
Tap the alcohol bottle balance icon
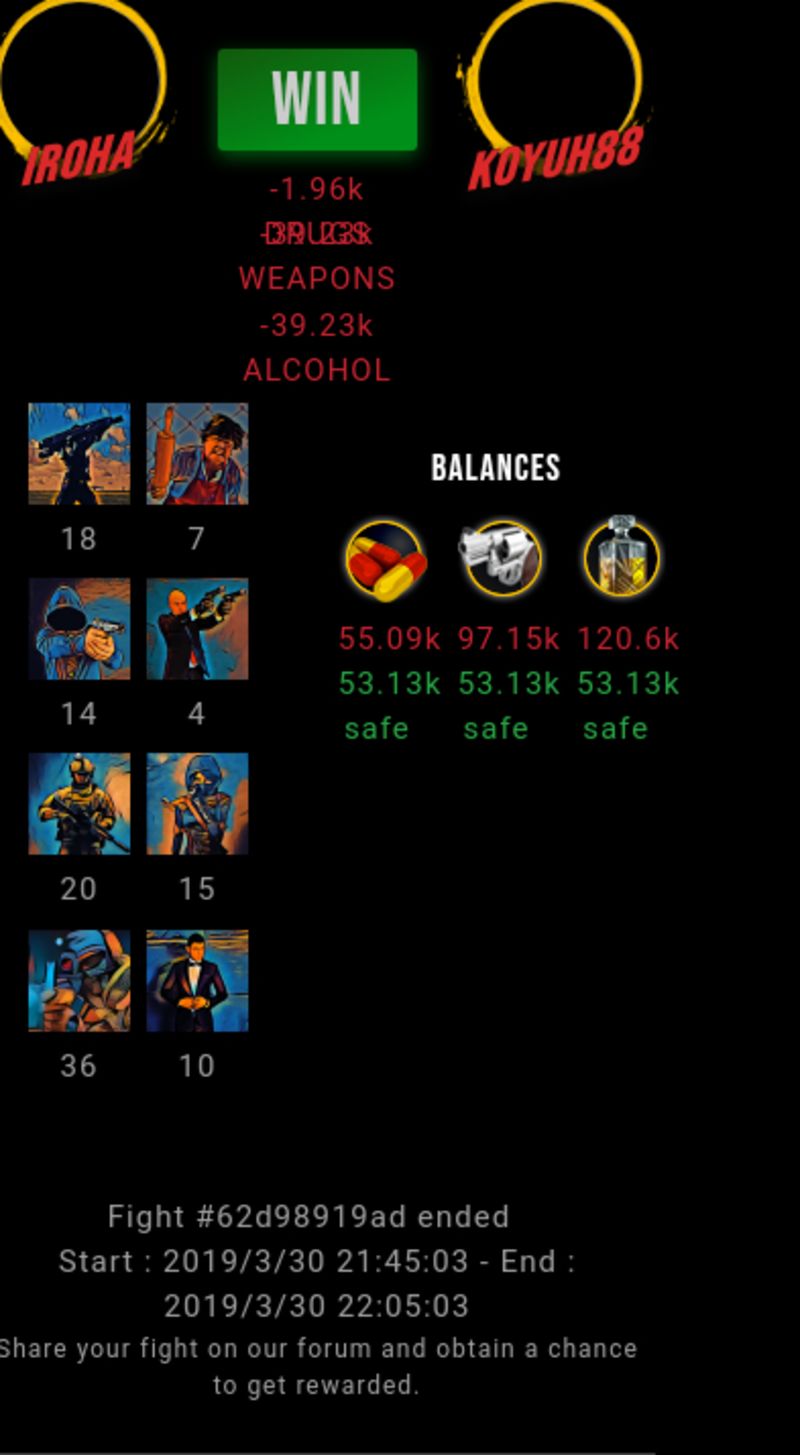(x=622, y=555)
